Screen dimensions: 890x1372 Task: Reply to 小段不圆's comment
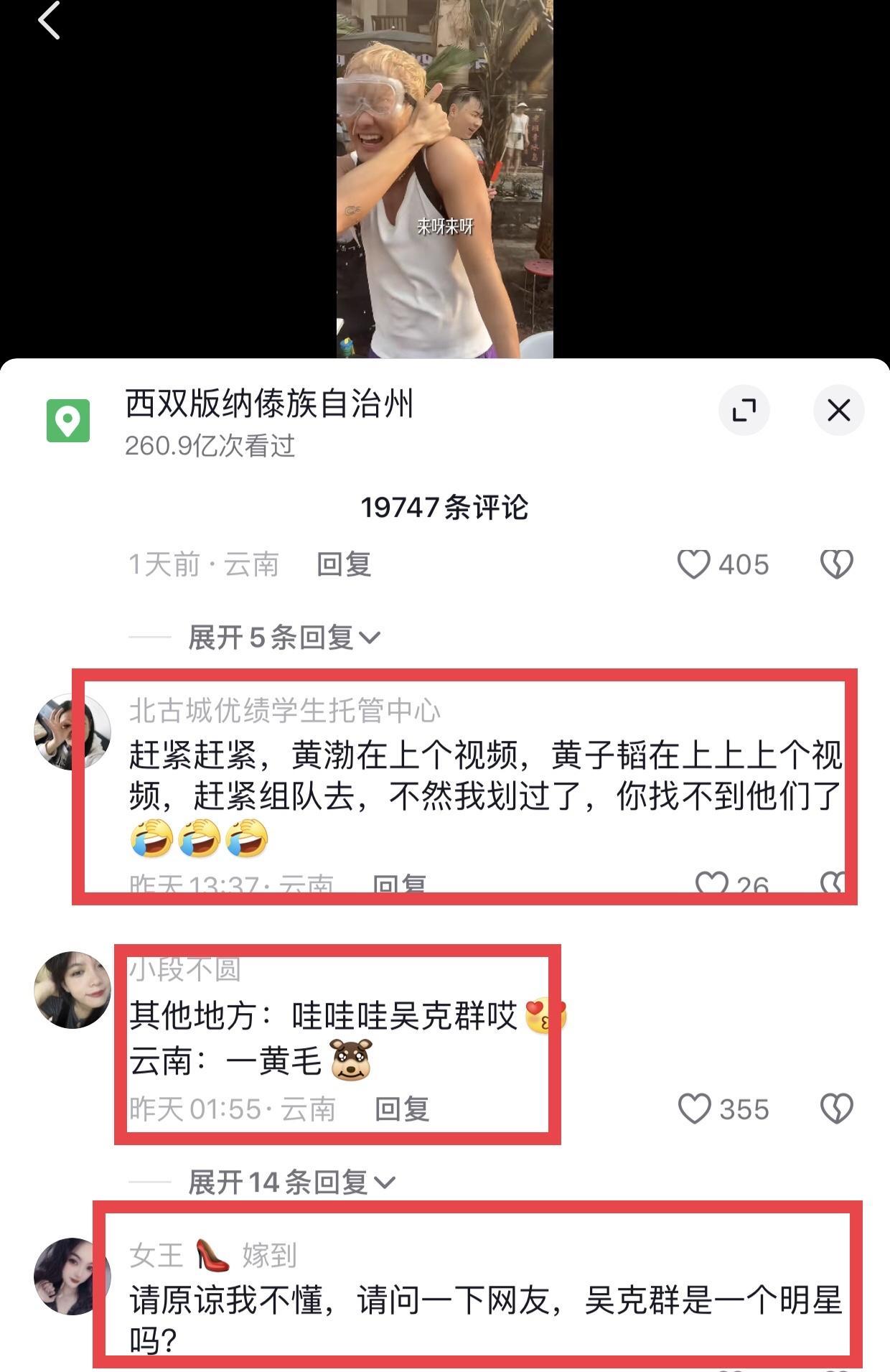(x=402, y=1109)
